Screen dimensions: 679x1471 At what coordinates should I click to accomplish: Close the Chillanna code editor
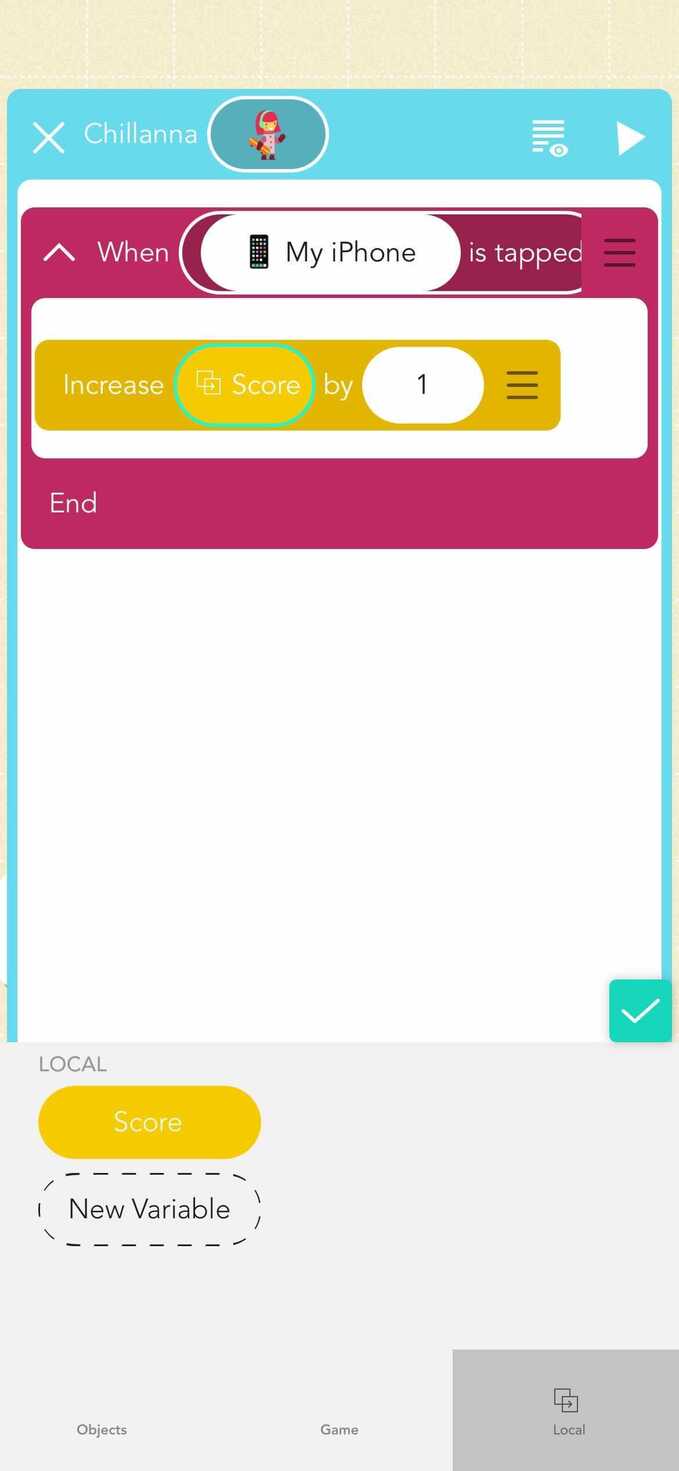pyautogui.click(x=48, y=137)
